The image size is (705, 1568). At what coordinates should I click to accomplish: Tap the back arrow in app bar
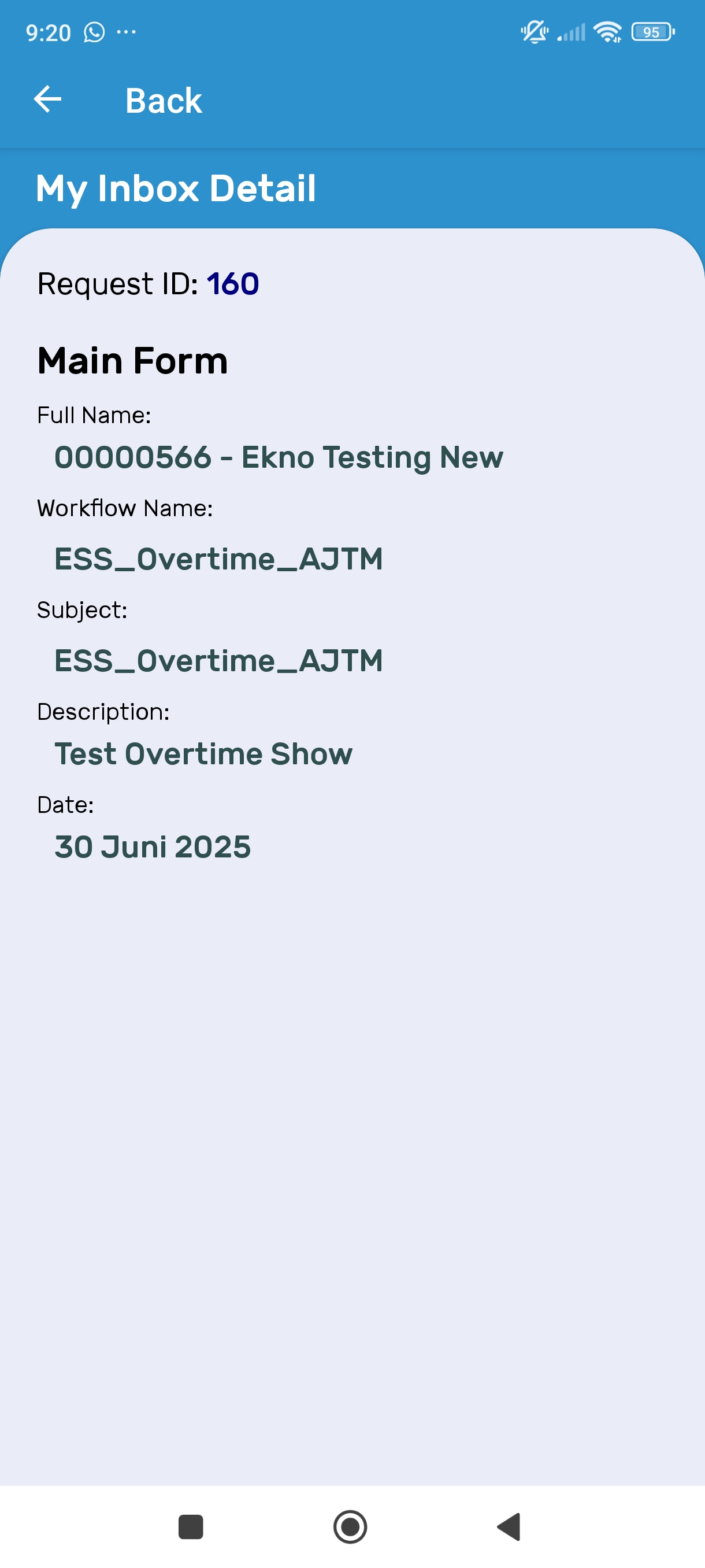(x=47, y=99)
